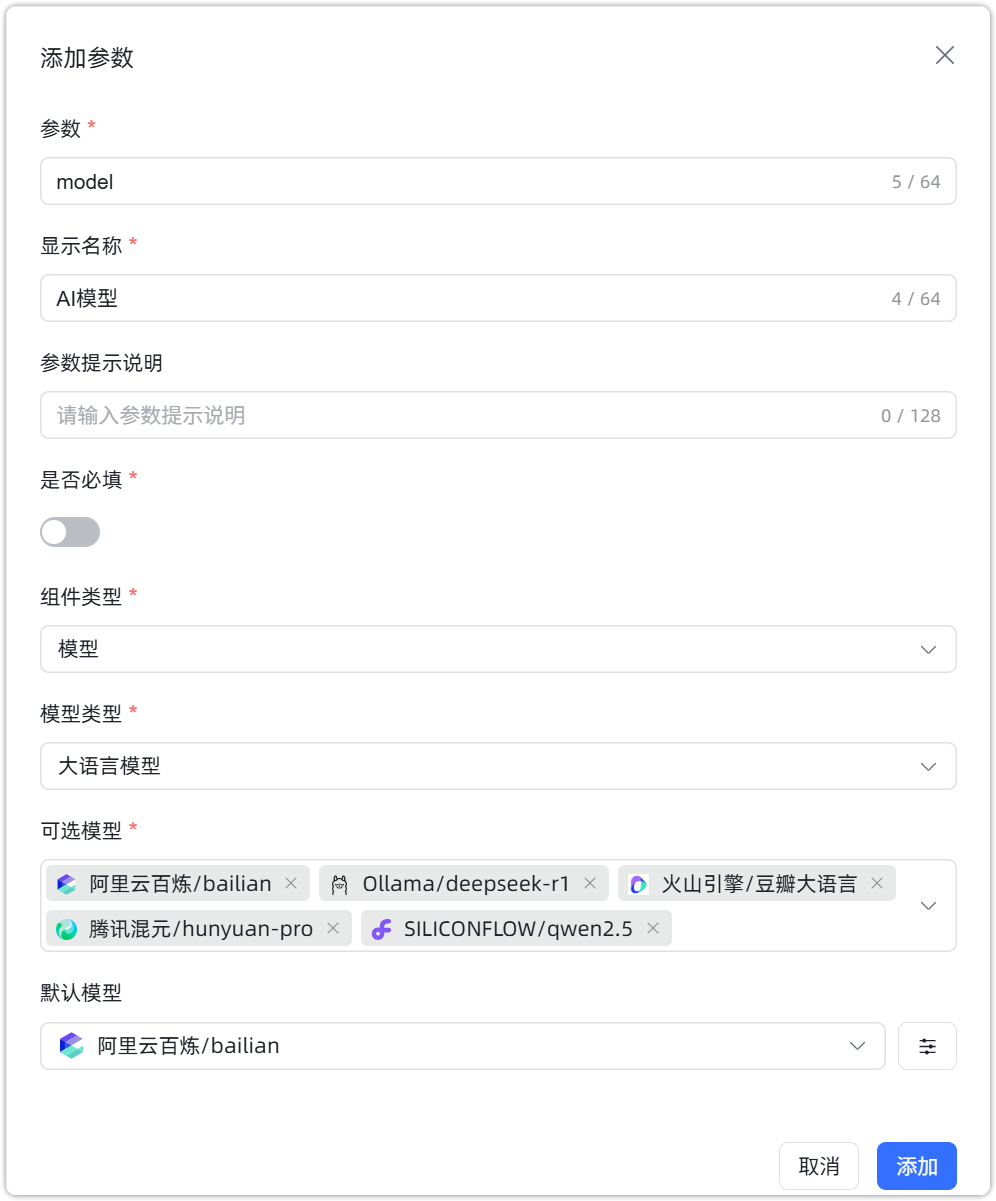Click the 阿里云百炼 provider logo icon
Viewport: 996px width, 1201px height.
pos(64,883)
